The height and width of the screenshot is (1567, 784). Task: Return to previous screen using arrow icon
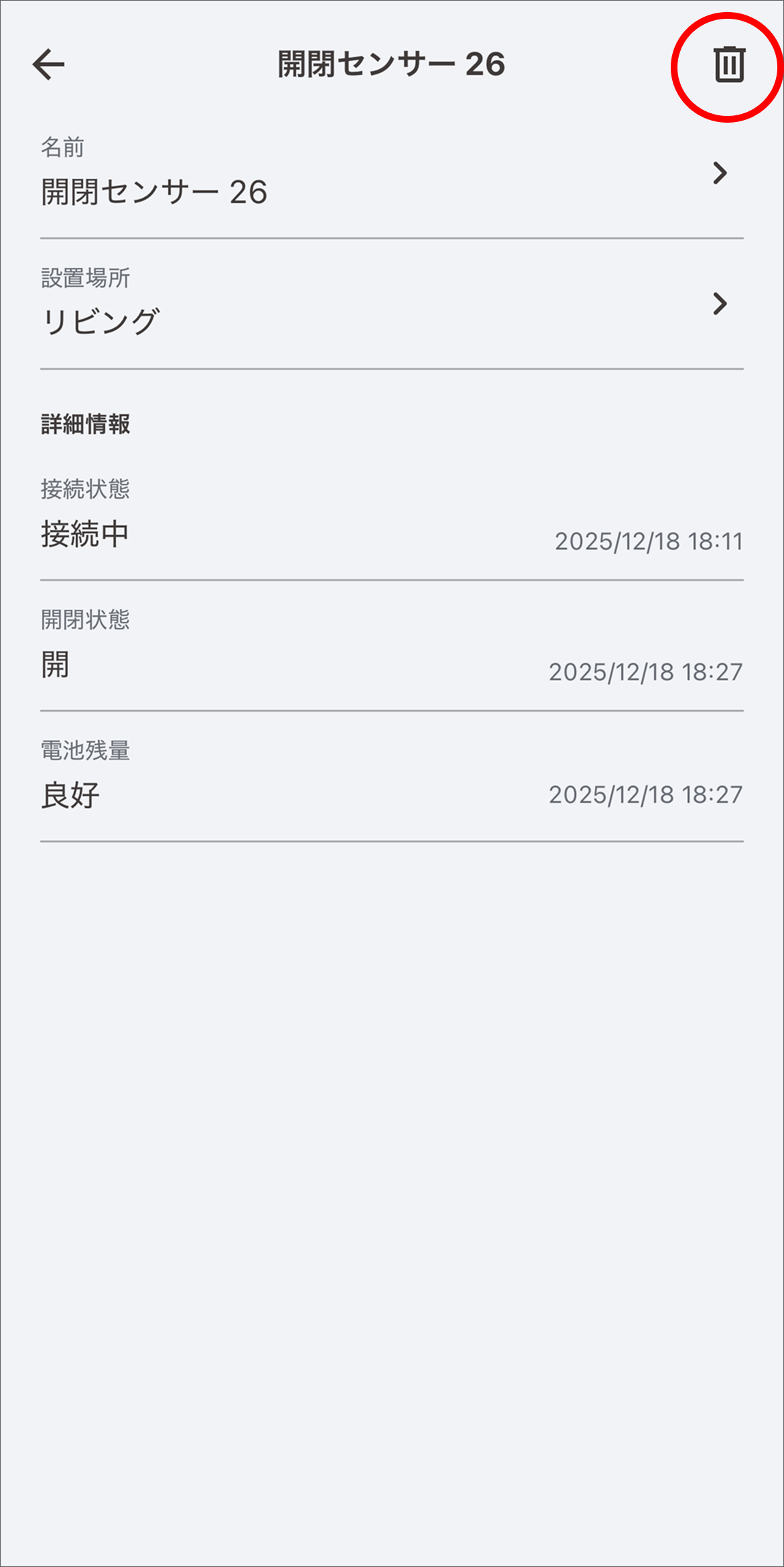tap(49, 65)
